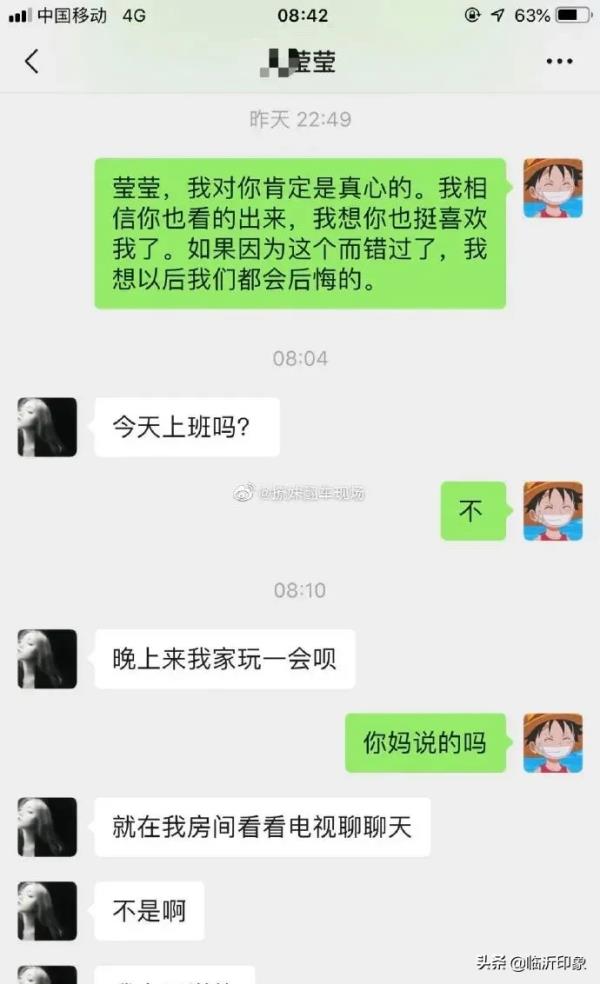The height and width of the screenshot is (984, 600).
Task: Open contact's avatar beside 今天上班吗 message
Action: pyautogui.click(x=47, y=427)
